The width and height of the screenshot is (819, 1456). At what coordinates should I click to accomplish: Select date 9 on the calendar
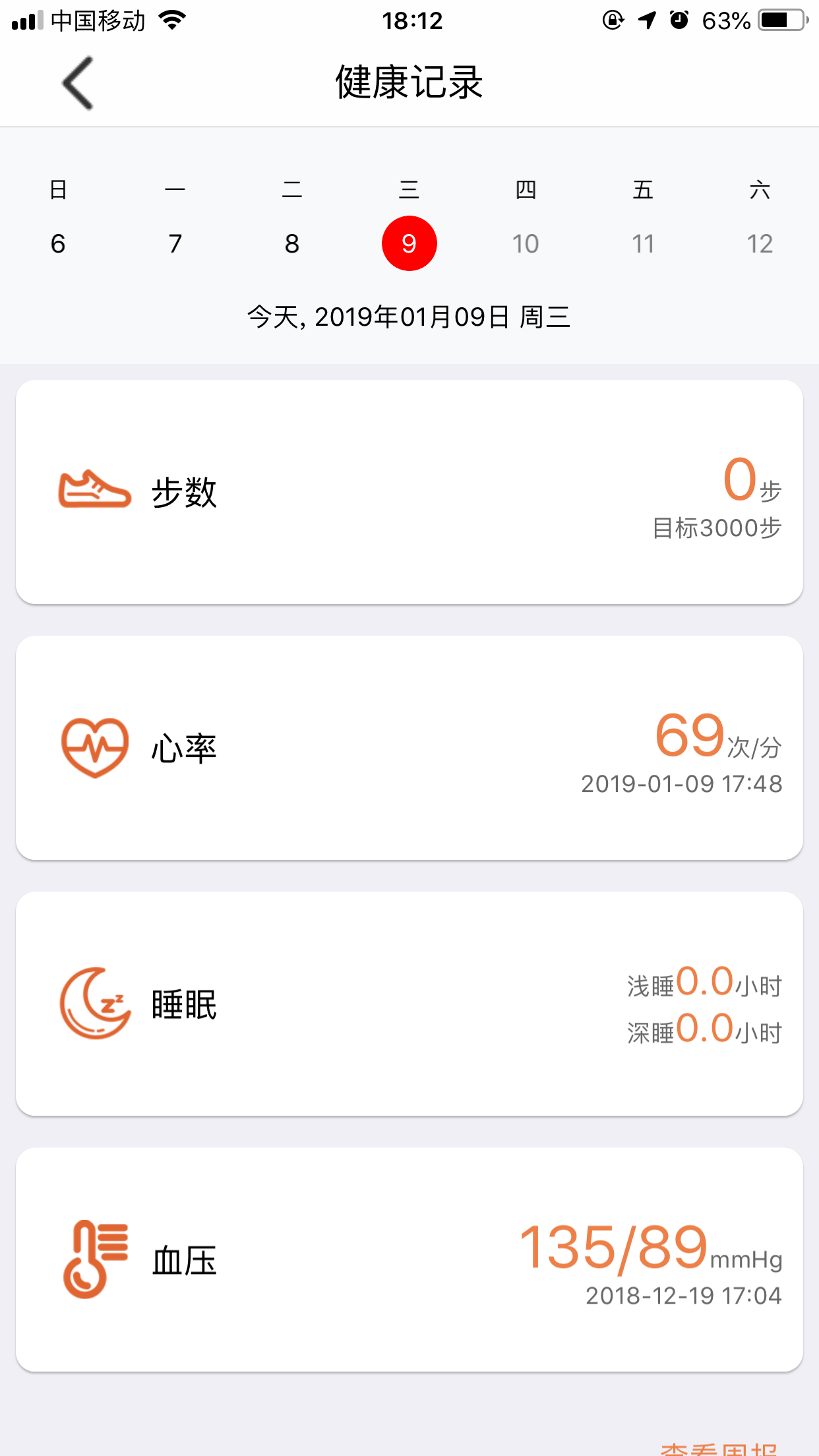pyautogui.click(x=409, y=243)
